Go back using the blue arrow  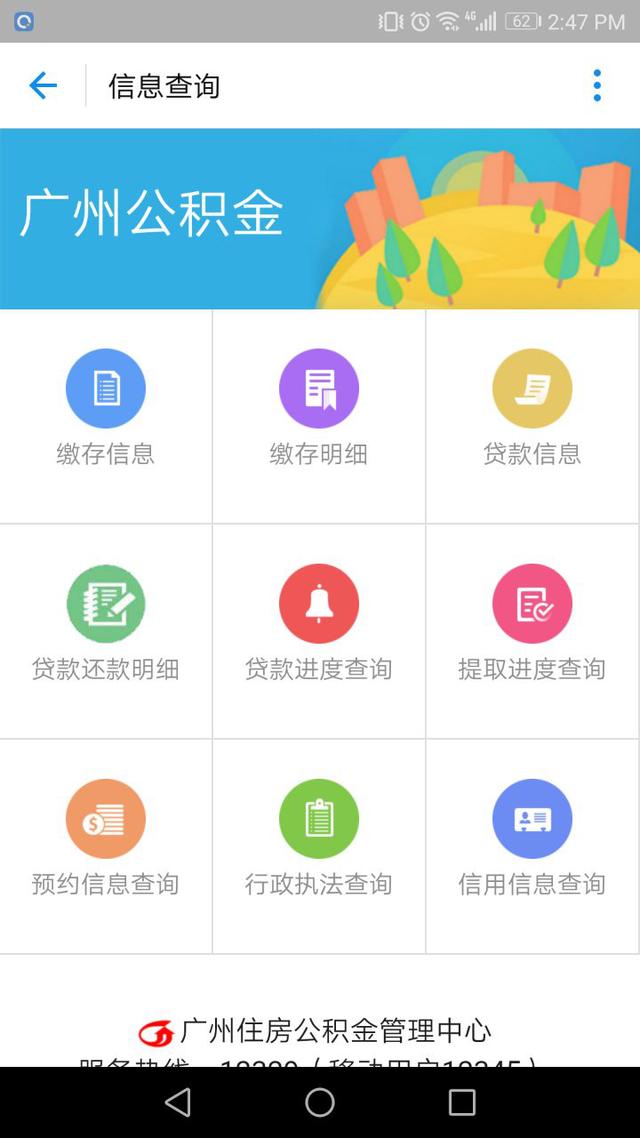(43, 86)
